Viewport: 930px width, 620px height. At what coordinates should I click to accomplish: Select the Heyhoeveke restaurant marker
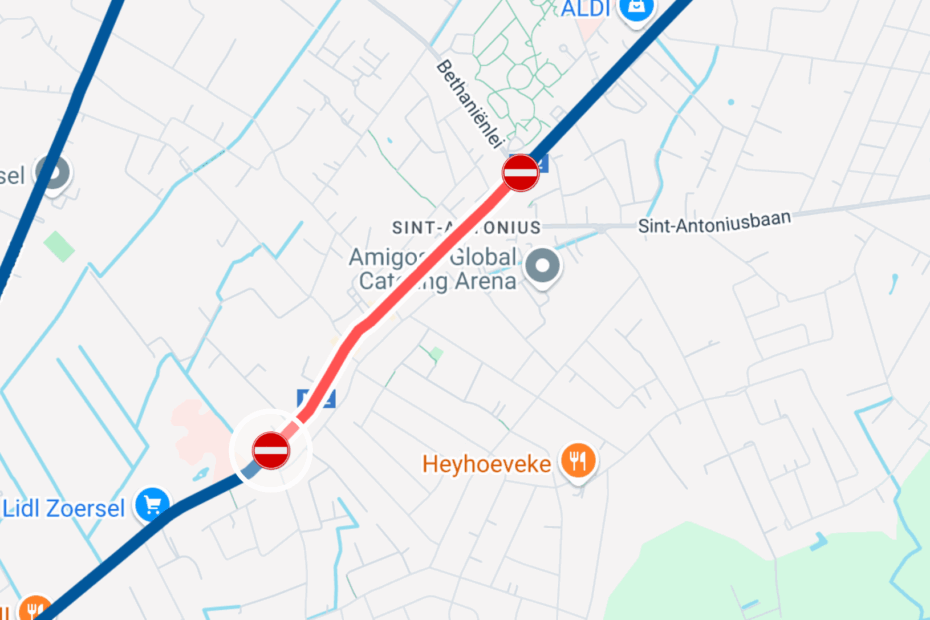point(578,462)
